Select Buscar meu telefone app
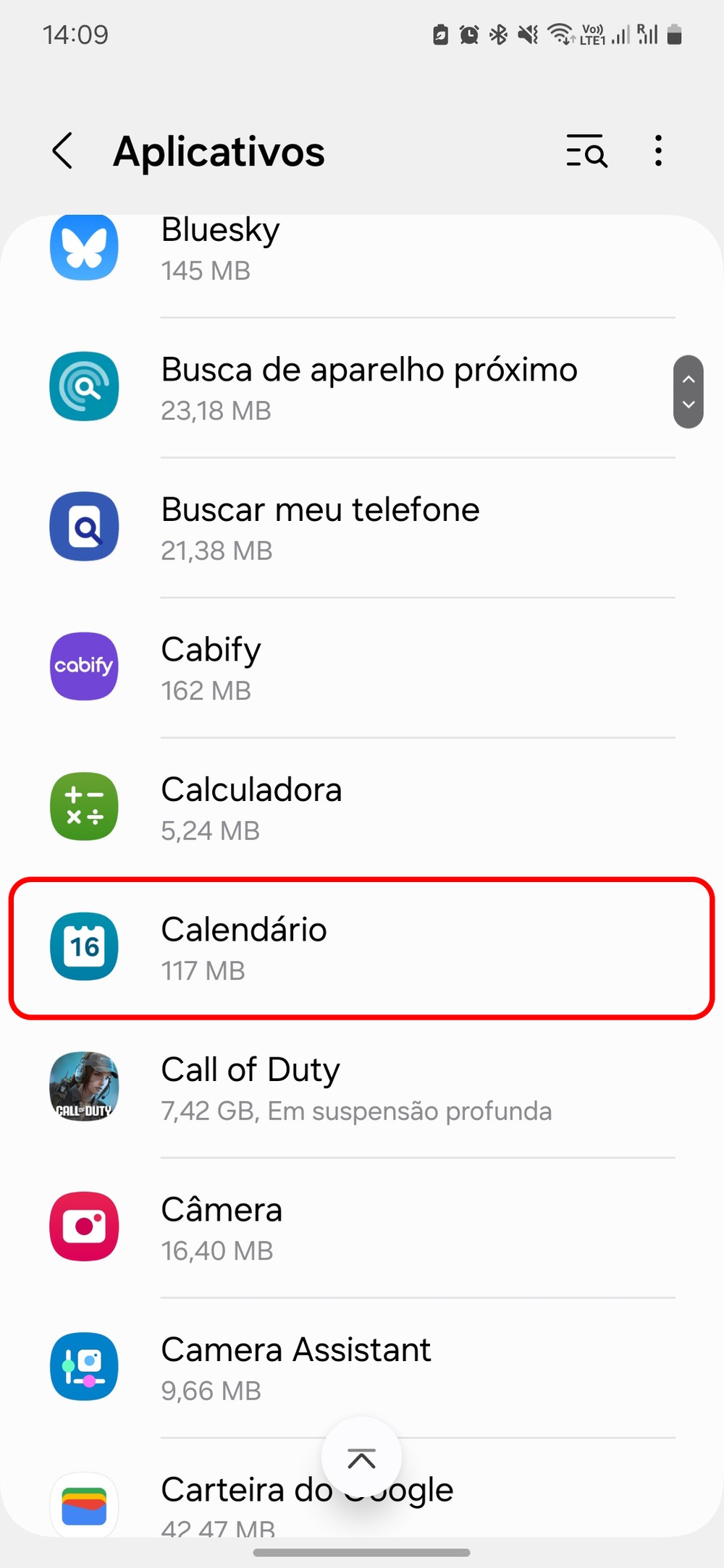724x1568 pixels. (x=362, y=528)
